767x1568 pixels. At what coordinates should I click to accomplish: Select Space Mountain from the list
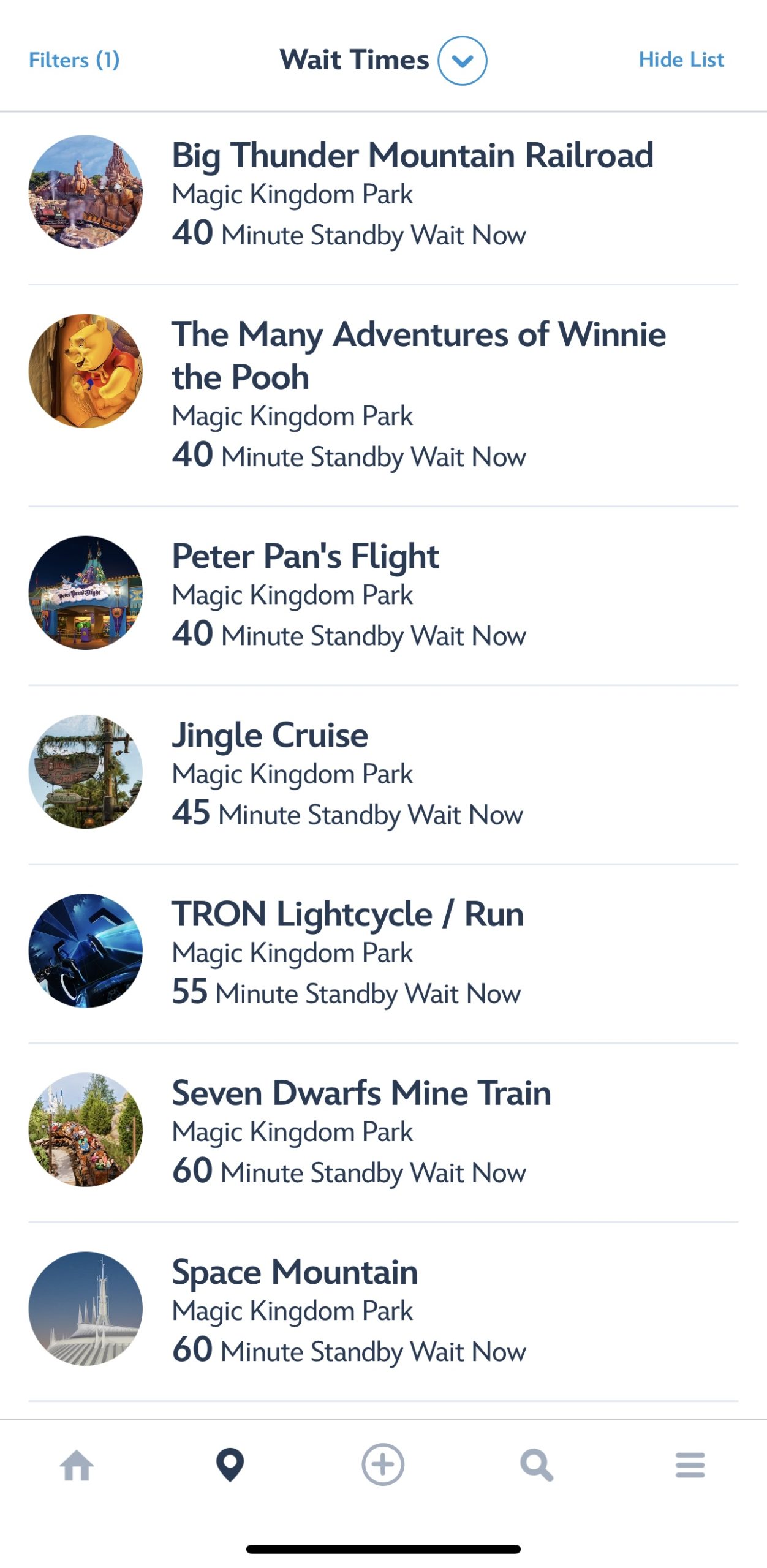(x=295, y=1273)
